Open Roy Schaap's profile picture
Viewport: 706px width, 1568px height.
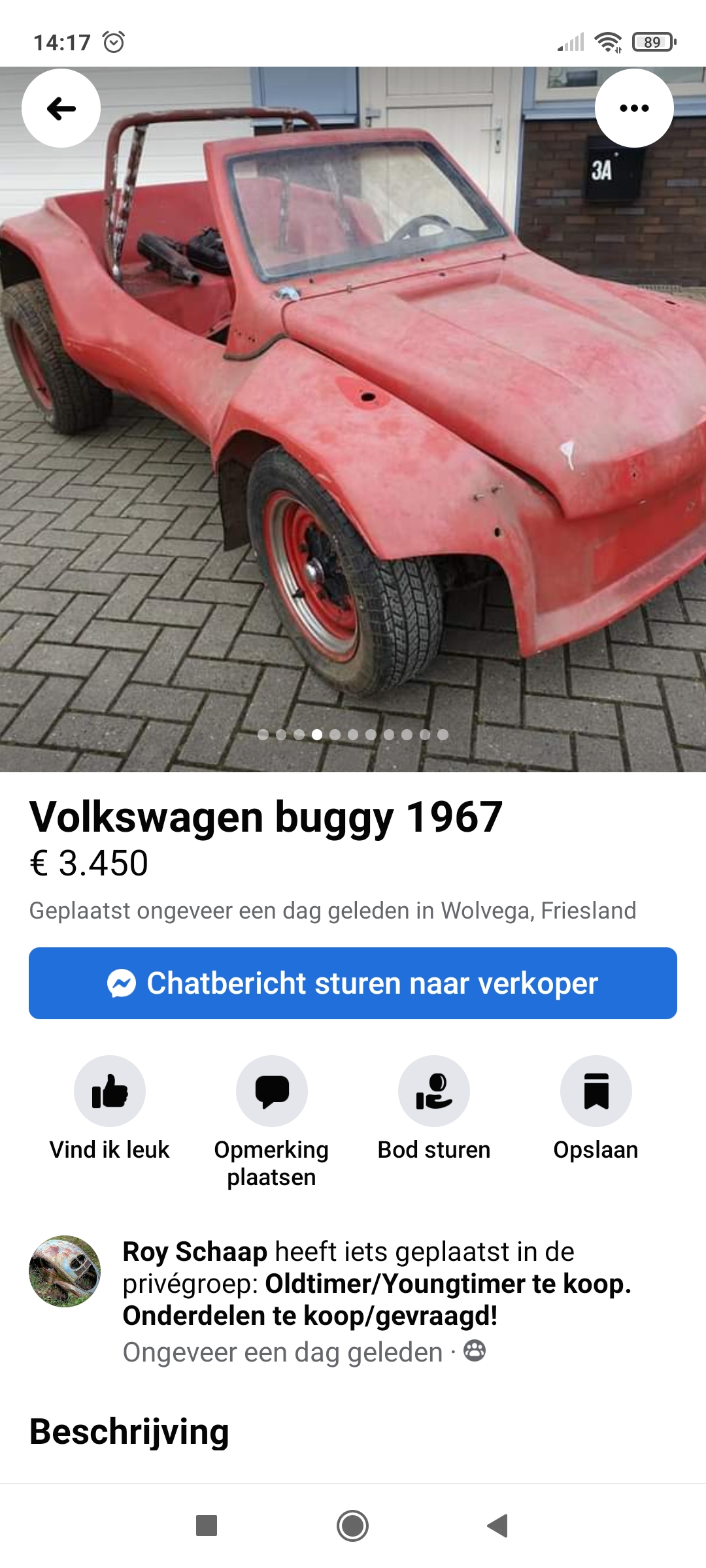point(65,1271)
